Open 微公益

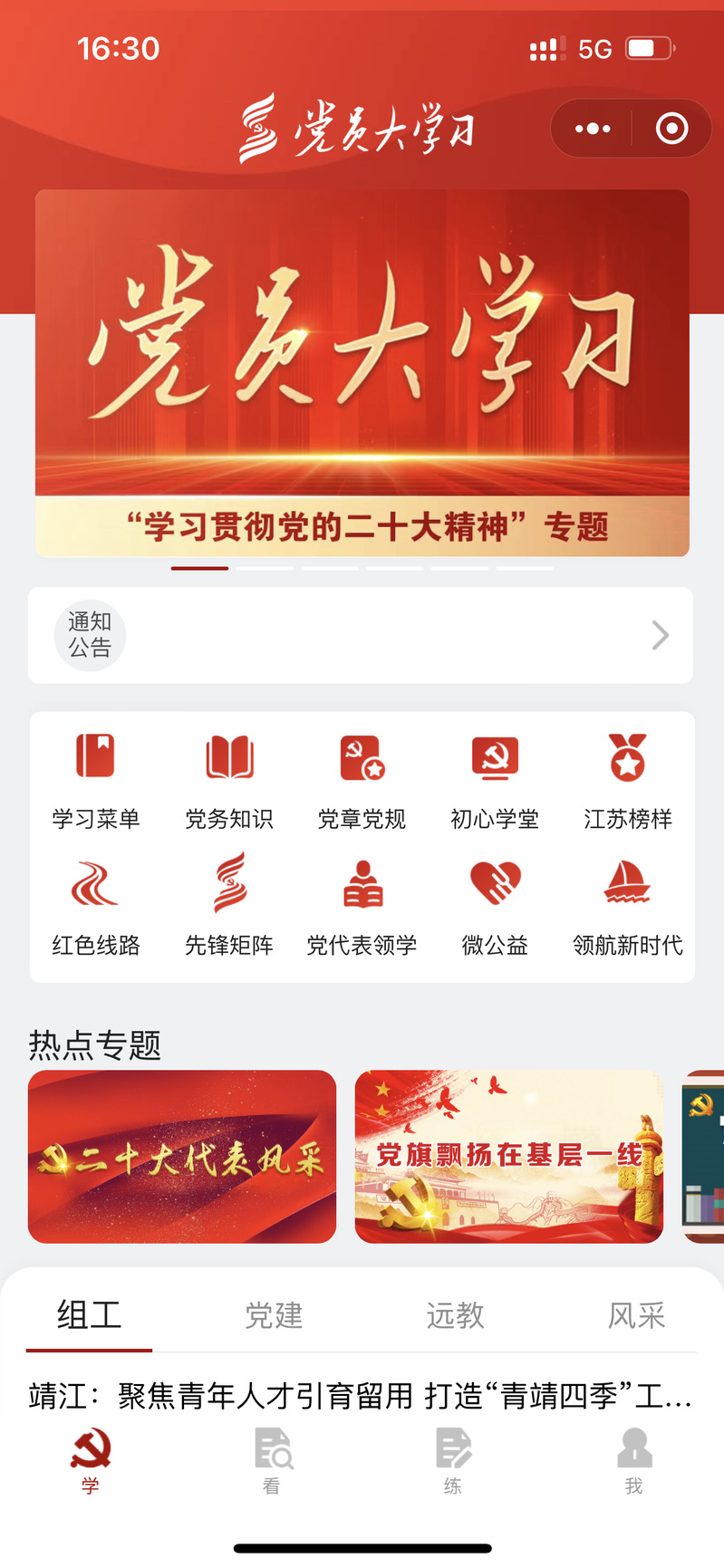pos(495,906)
